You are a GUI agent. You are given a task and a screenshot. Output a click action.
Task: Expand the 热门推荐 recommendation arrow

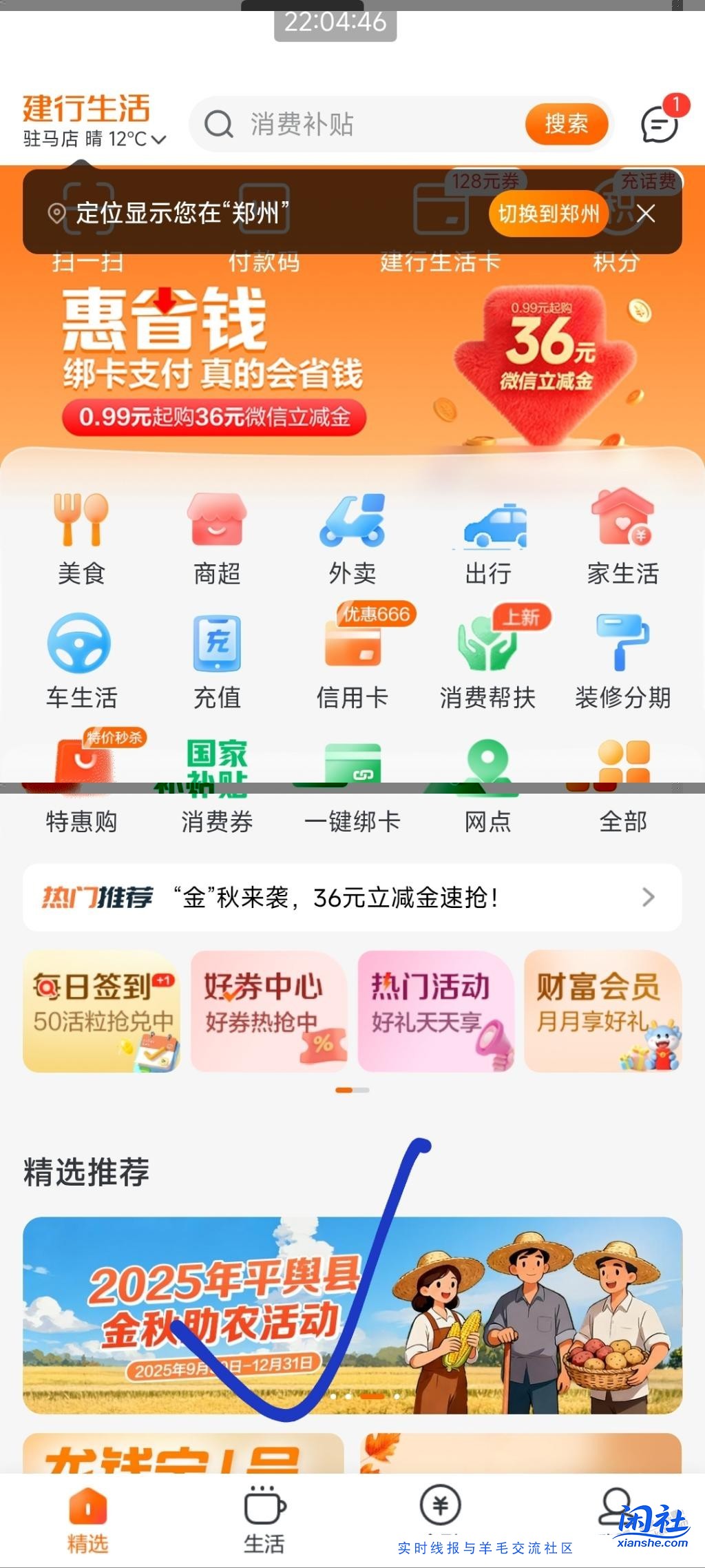pyautogui.click(x=647, y=897)
